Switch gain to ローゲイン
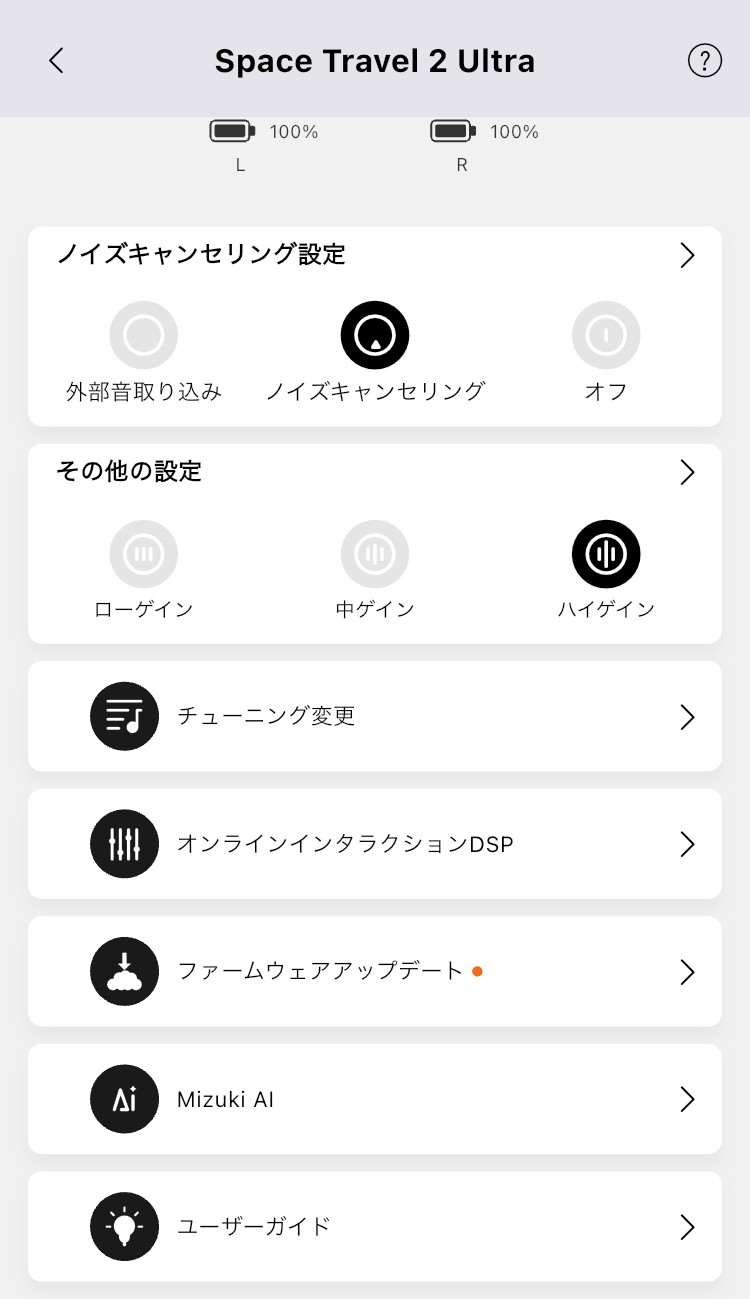The height and width of the screenshot is (1299, 750). click(143, 553)
